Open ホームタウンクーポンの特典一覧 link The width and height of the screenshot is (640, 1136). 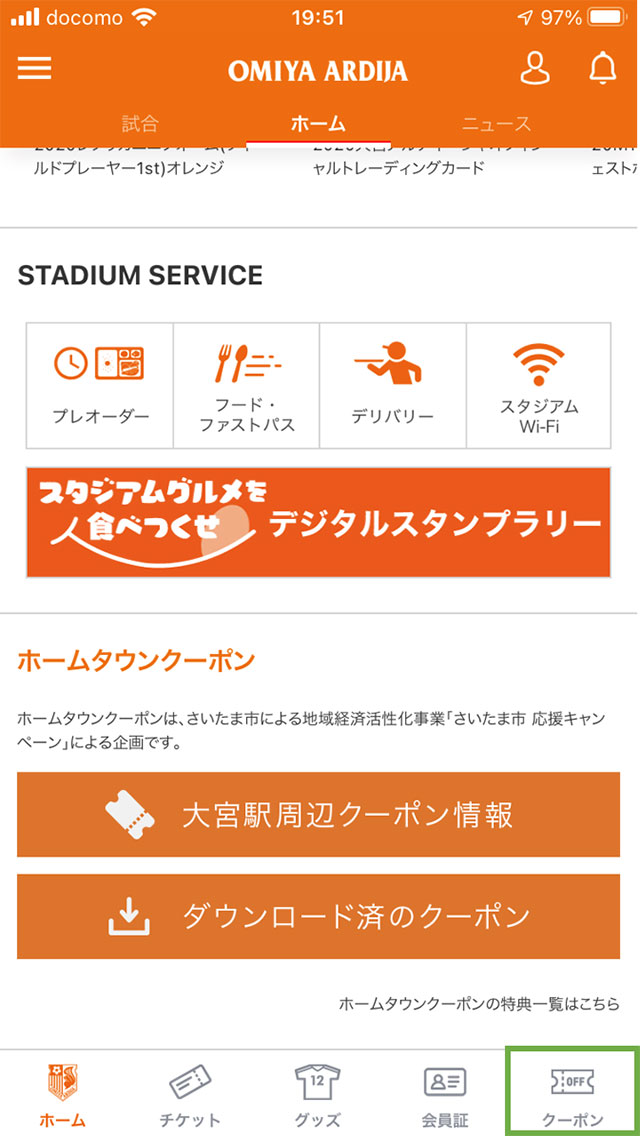[x=479, y=1003]
